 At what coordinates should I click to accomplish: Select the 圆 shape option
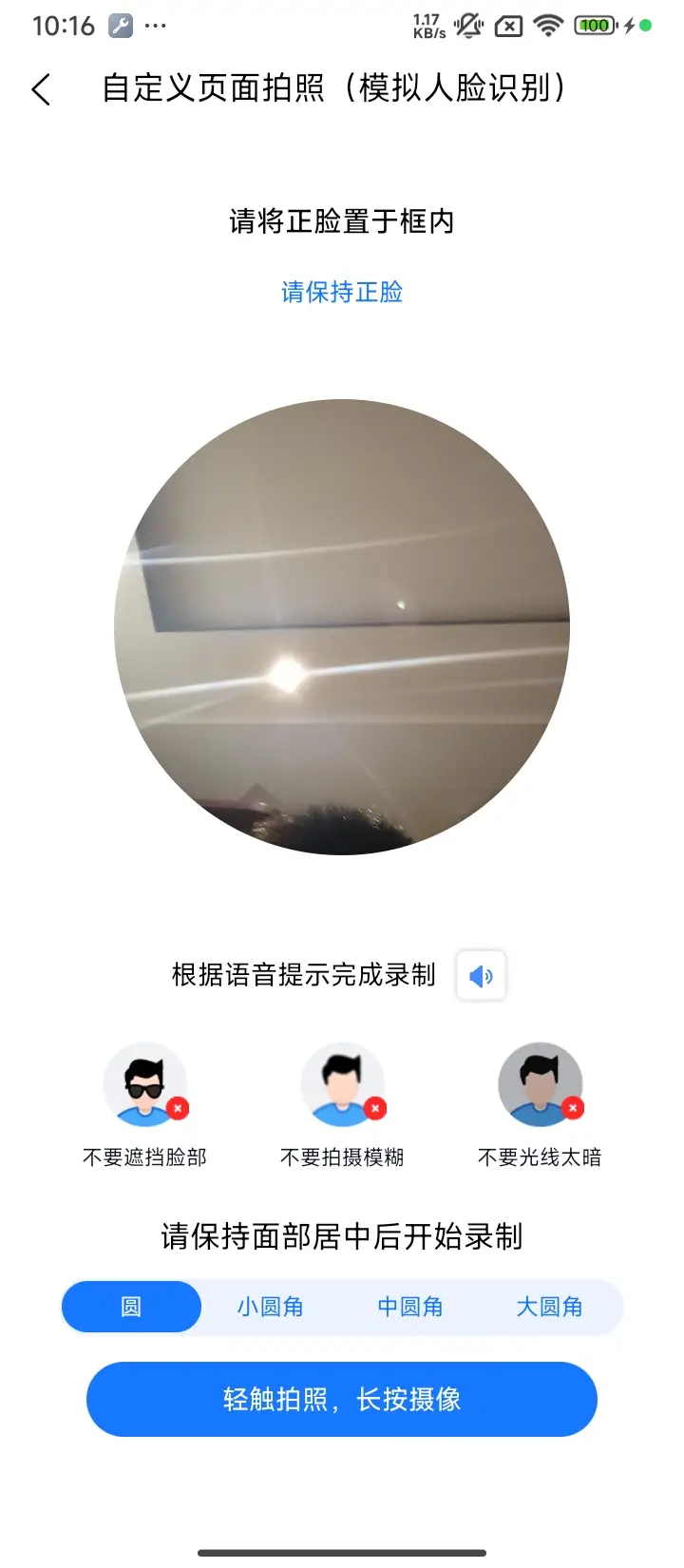click(x=131, y=1307)
